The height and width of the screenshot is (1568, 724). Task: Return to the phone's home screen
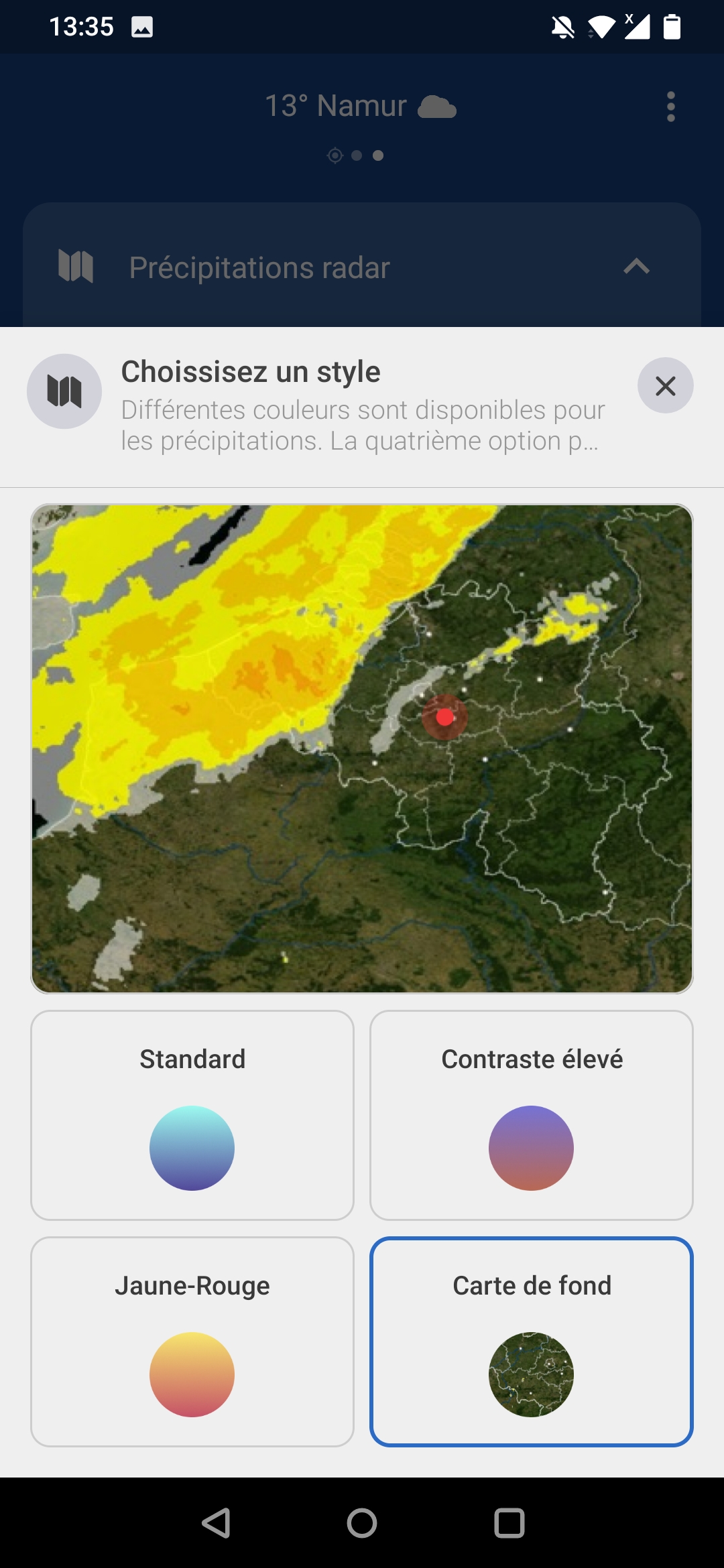(362, 1523)
